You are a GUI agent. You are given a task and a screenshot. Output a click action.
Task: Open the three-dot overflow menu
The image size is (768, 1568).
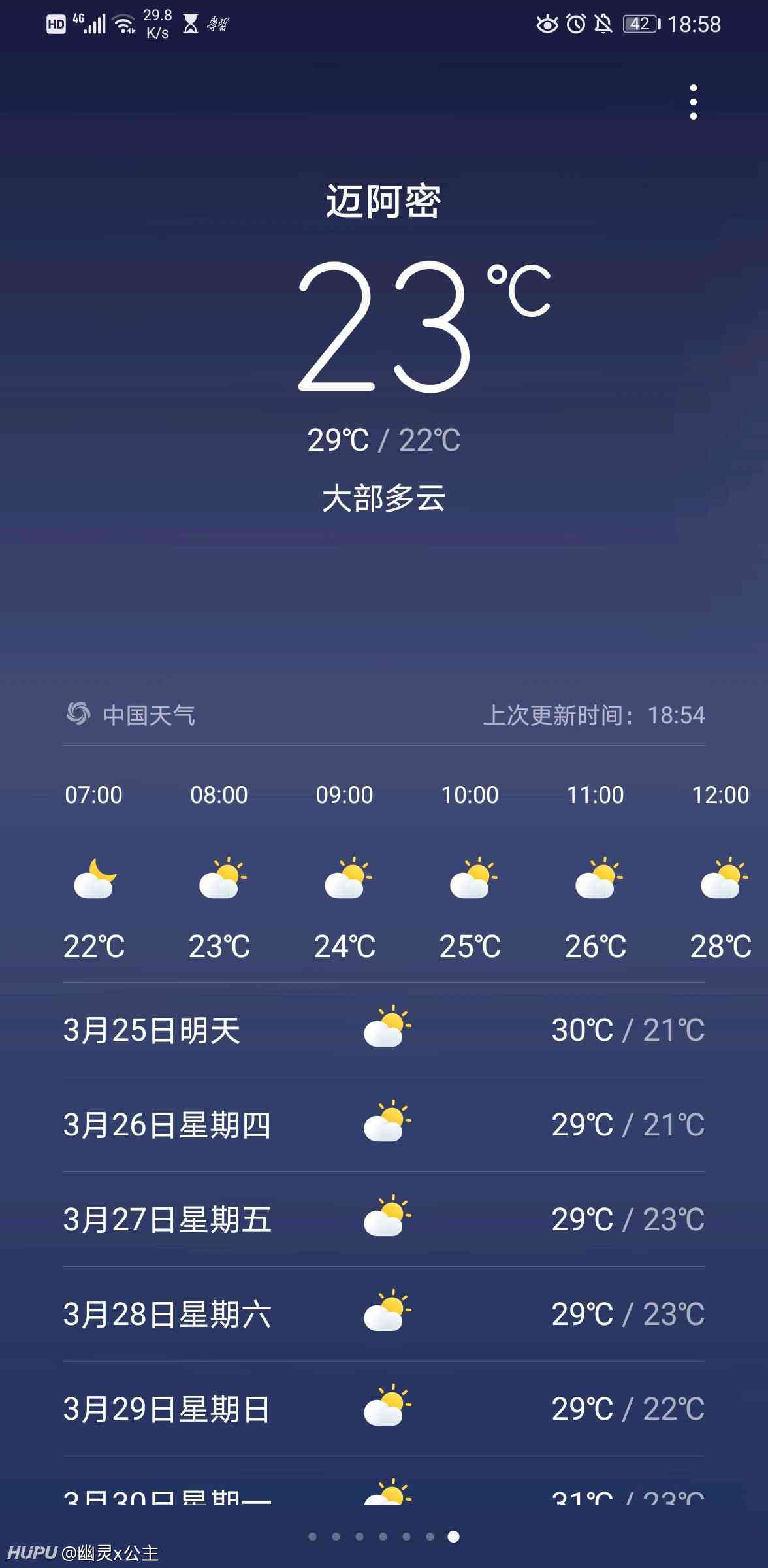pyautogui.click(x=694, y=102)
